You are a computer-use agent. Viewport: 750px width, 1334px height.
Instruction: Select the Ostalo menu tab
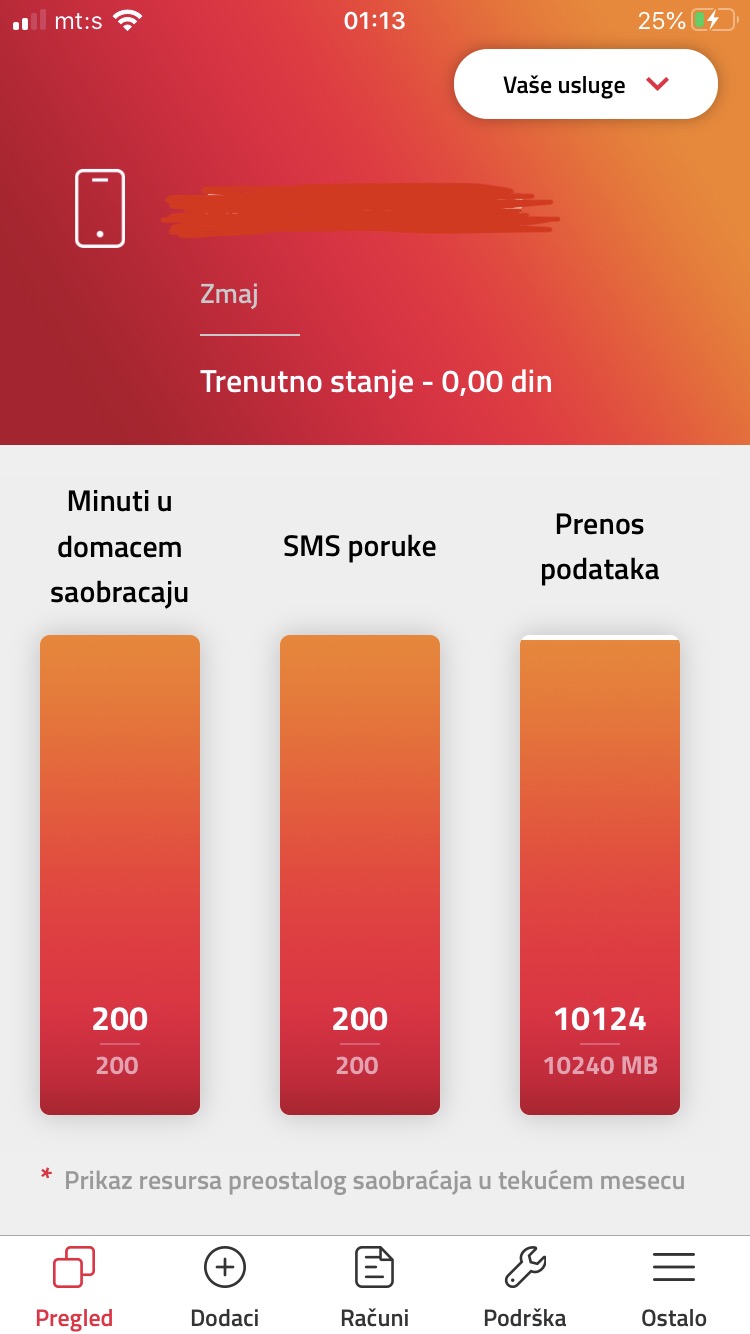point(674,1285)
